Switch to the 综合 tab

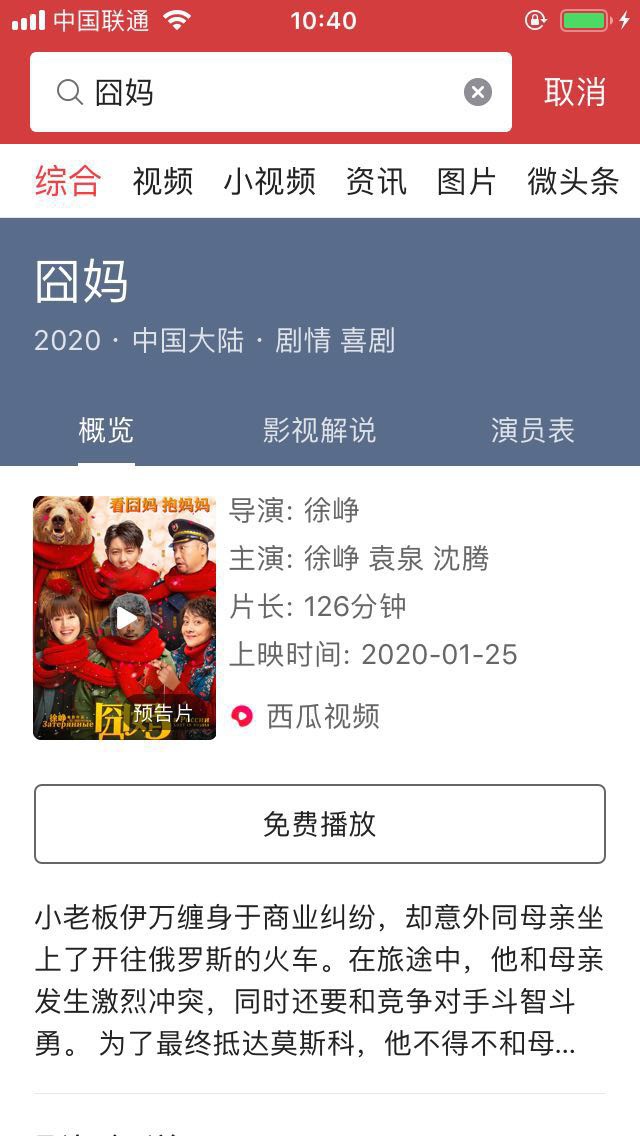(68, 181)
